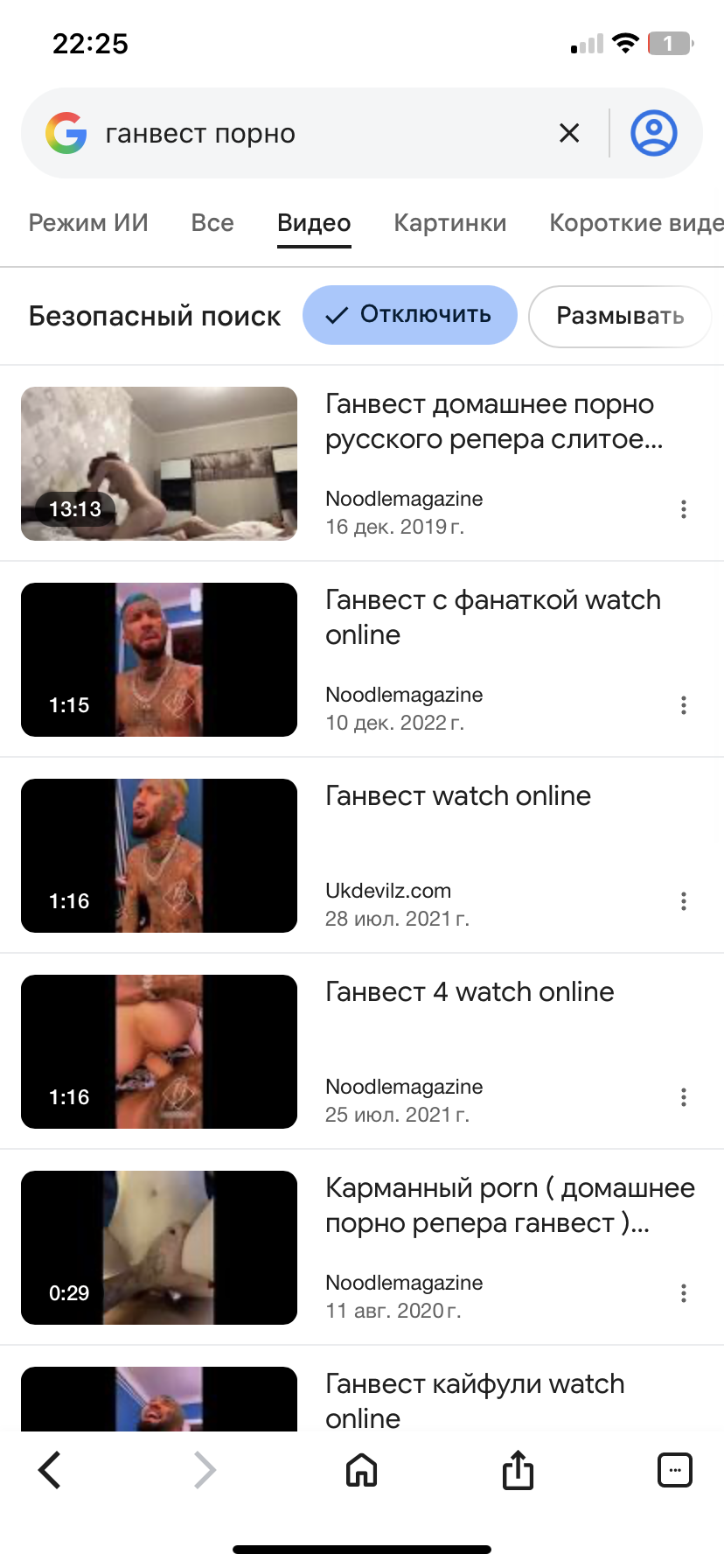This screenshot has width=724, height=1568.
Task: Switch to the Все tab
Action: coord(212,223)
